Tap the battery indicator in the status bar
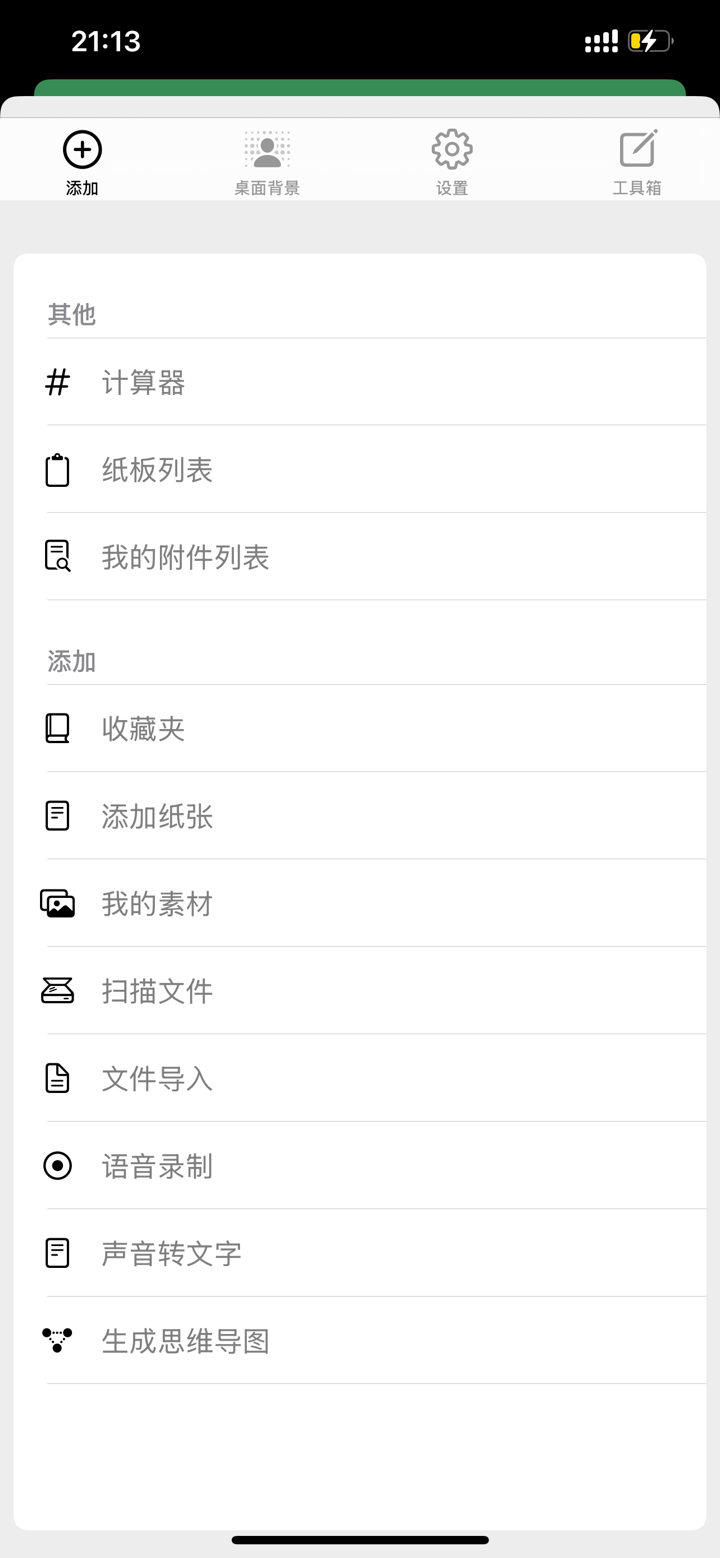 (x=648, y=40)
